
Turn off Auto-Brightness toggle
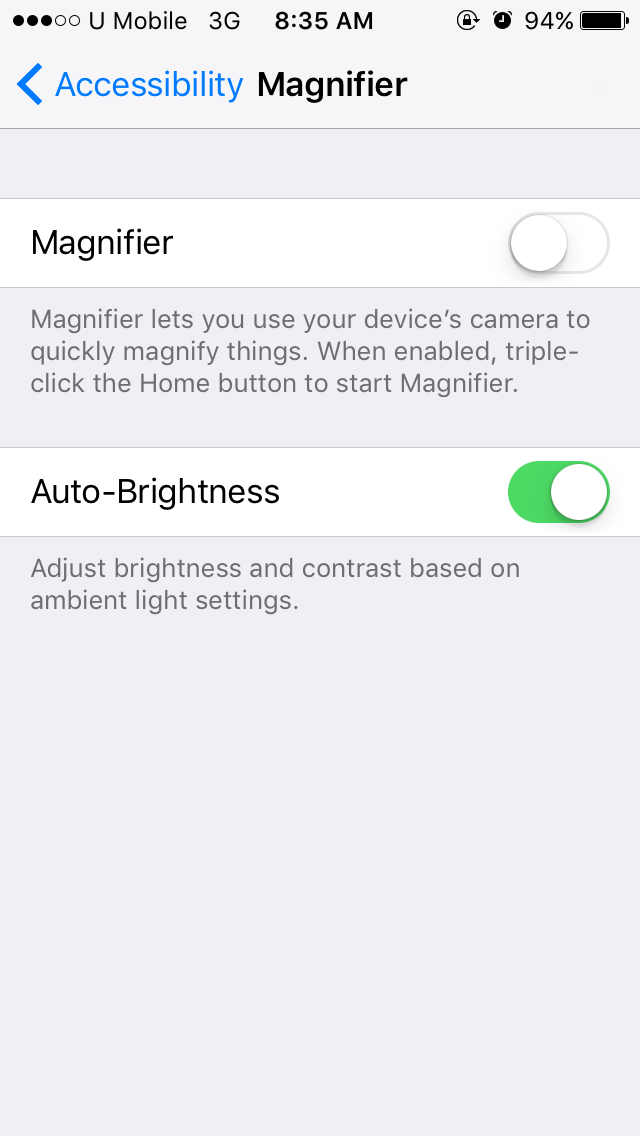click(558, 492)
